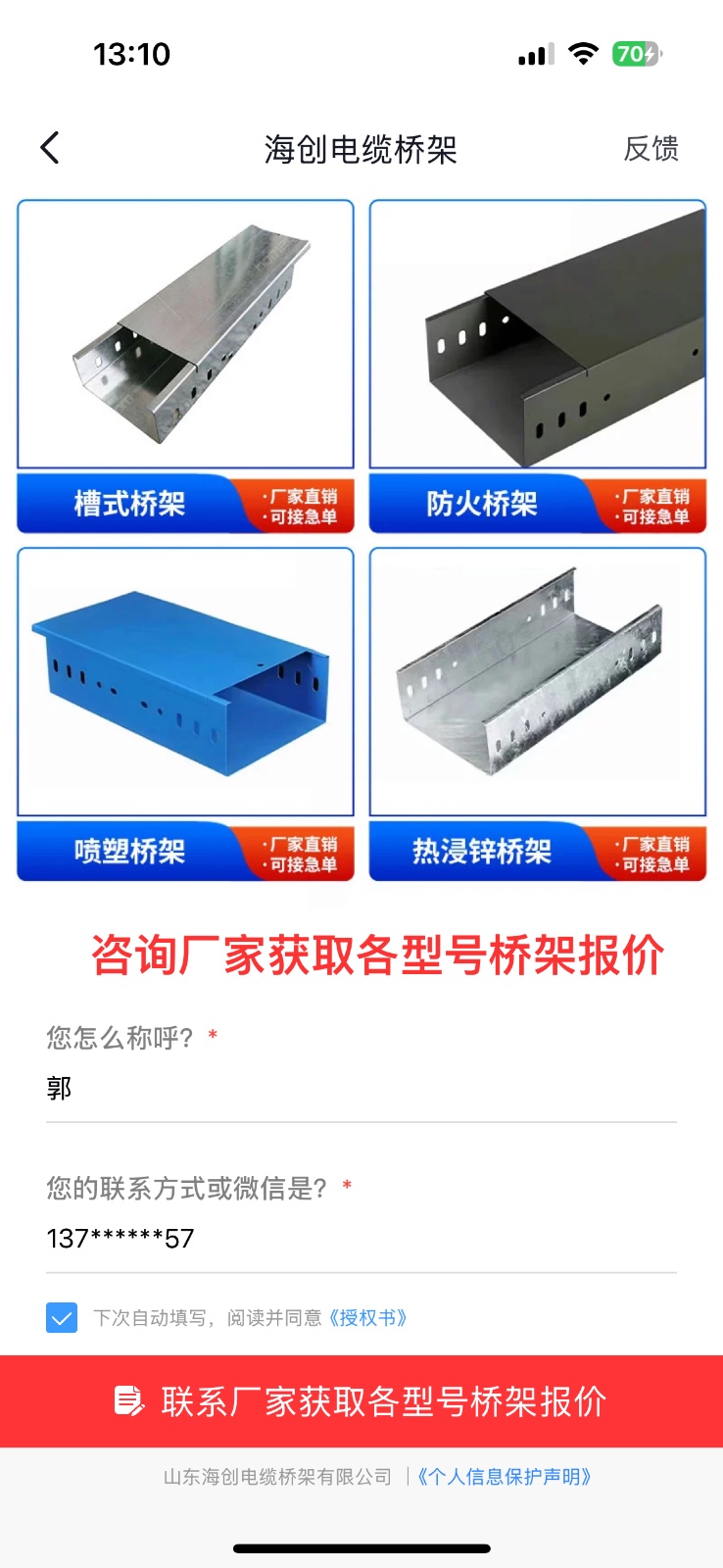Tap the document icon on the red button
Screen dimensions: 723x1568
[126, 1401]
